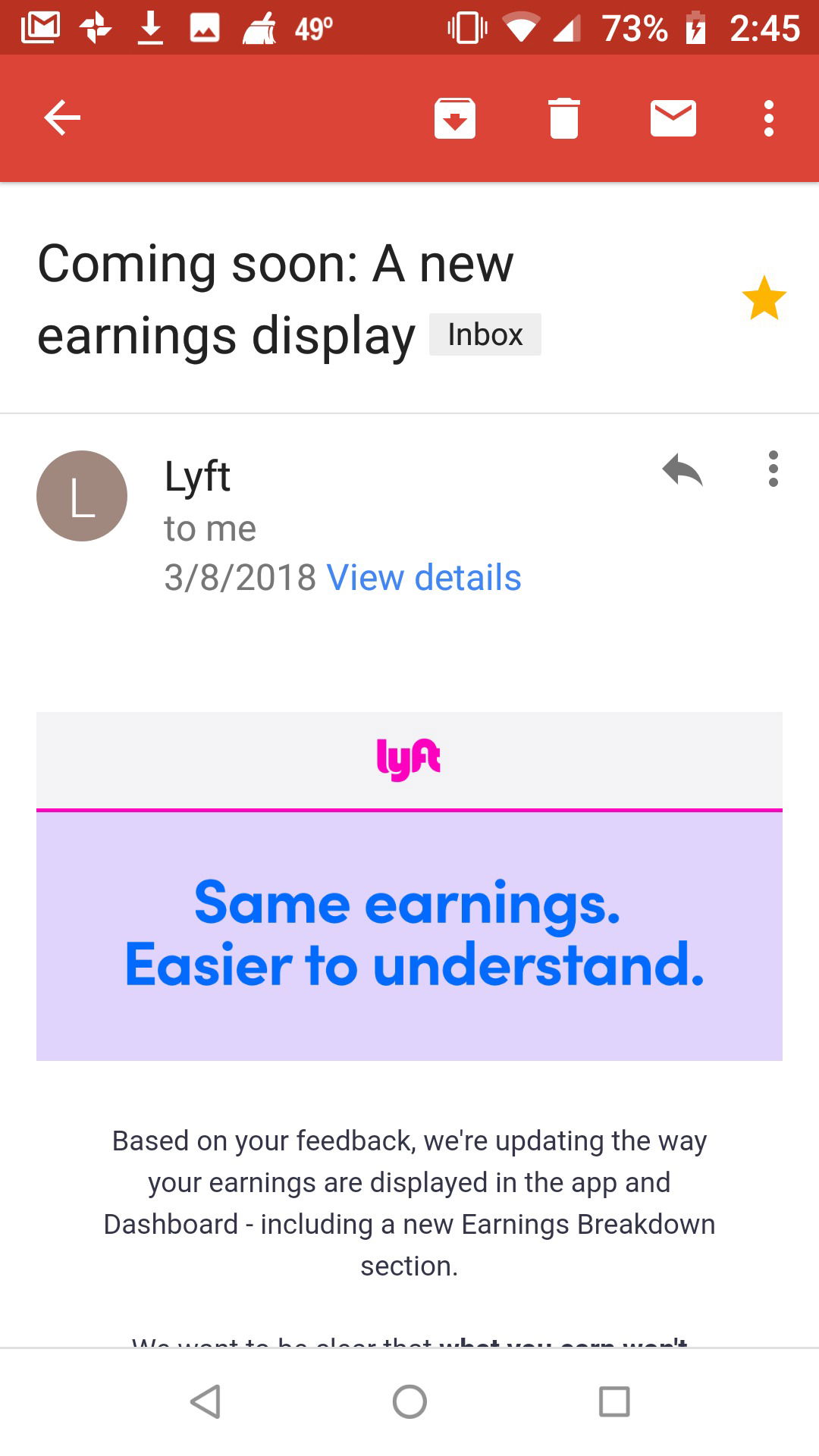819x1456 pixels.
Task: Tap the system home button
Action: coord(409,1401)
